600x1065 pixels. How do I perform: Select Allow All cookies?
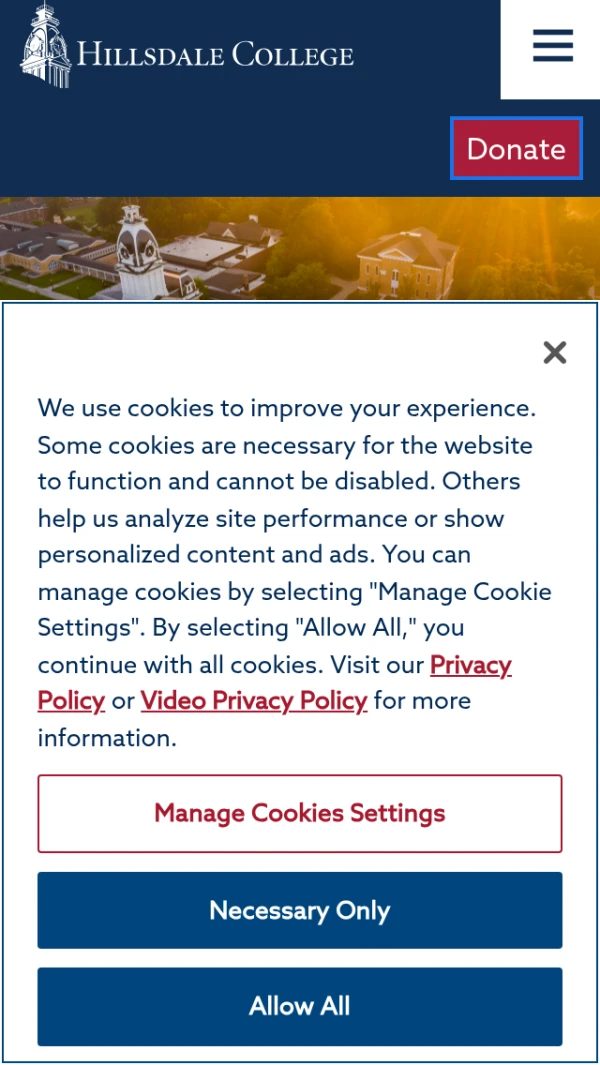[300, 1006]
